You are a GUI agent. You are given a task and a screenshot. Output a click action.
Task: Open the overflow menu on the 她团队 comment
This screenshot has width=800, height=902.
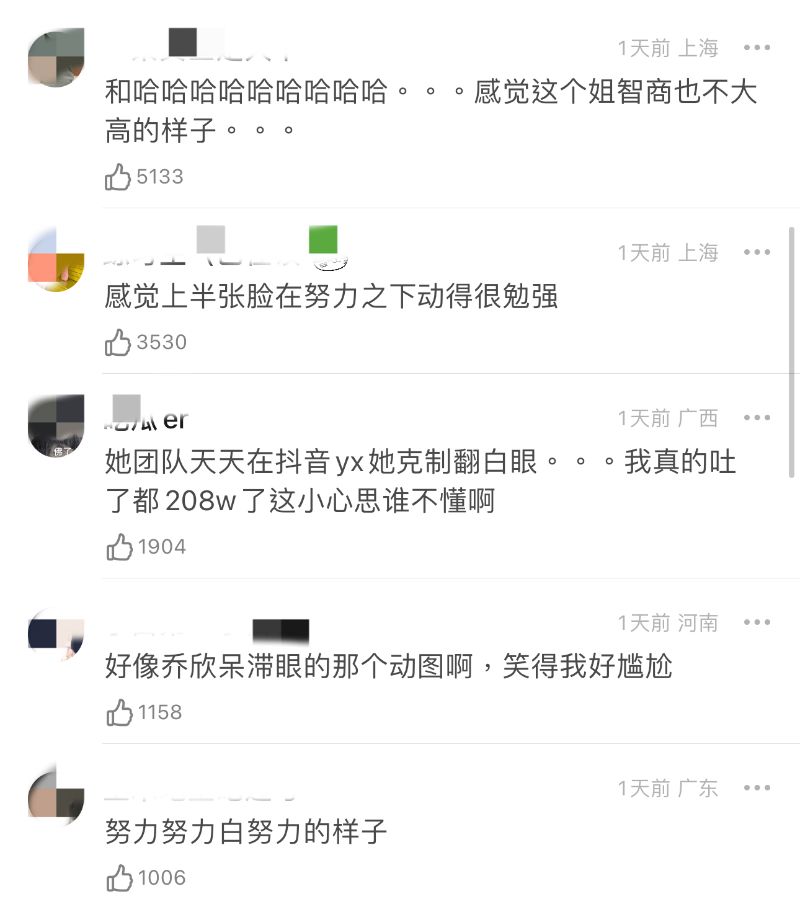pyautogui.click(x=757, y=418)
